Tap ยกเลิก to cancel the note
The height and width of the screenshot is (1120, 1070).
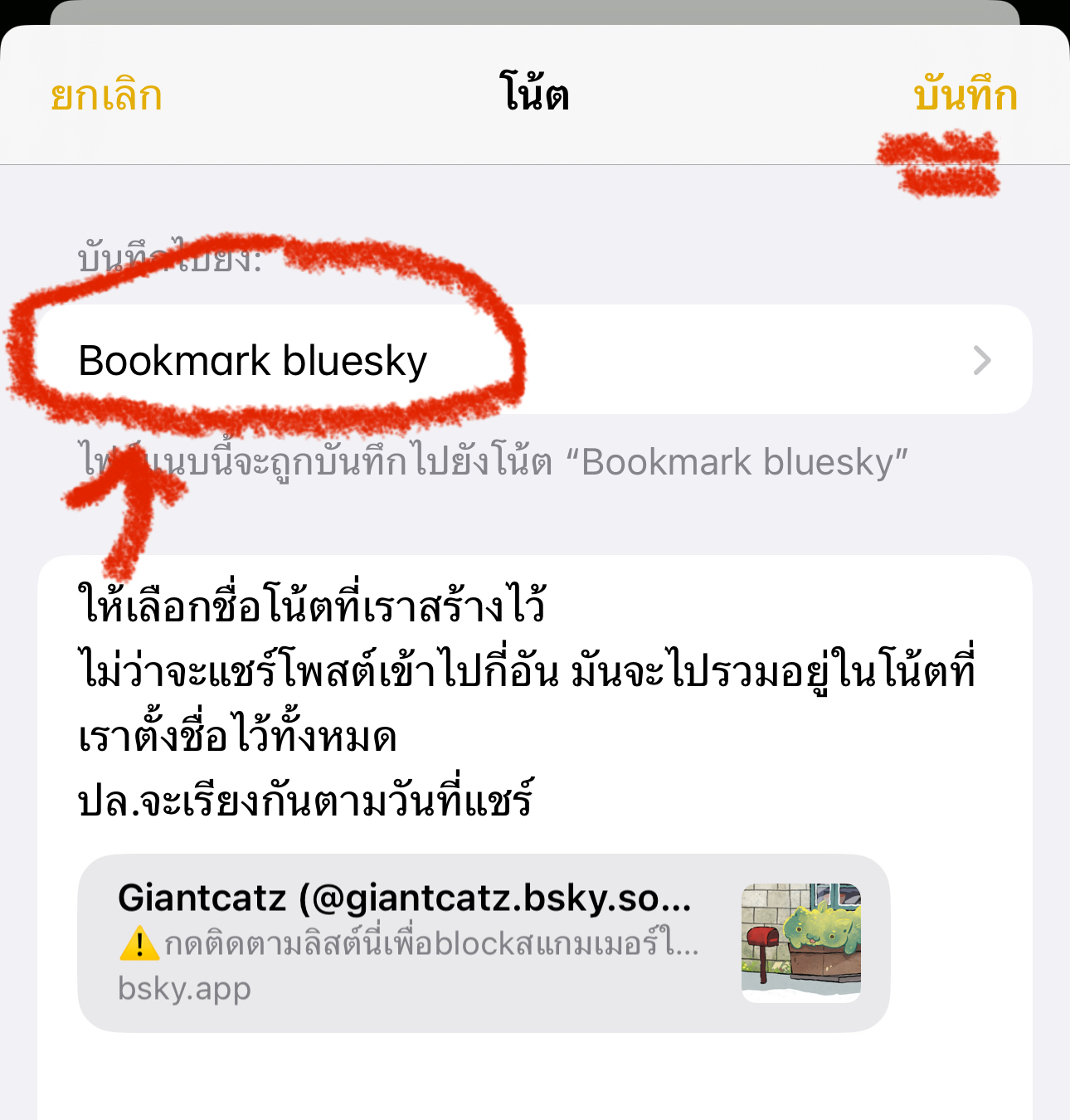pos(106,95)
